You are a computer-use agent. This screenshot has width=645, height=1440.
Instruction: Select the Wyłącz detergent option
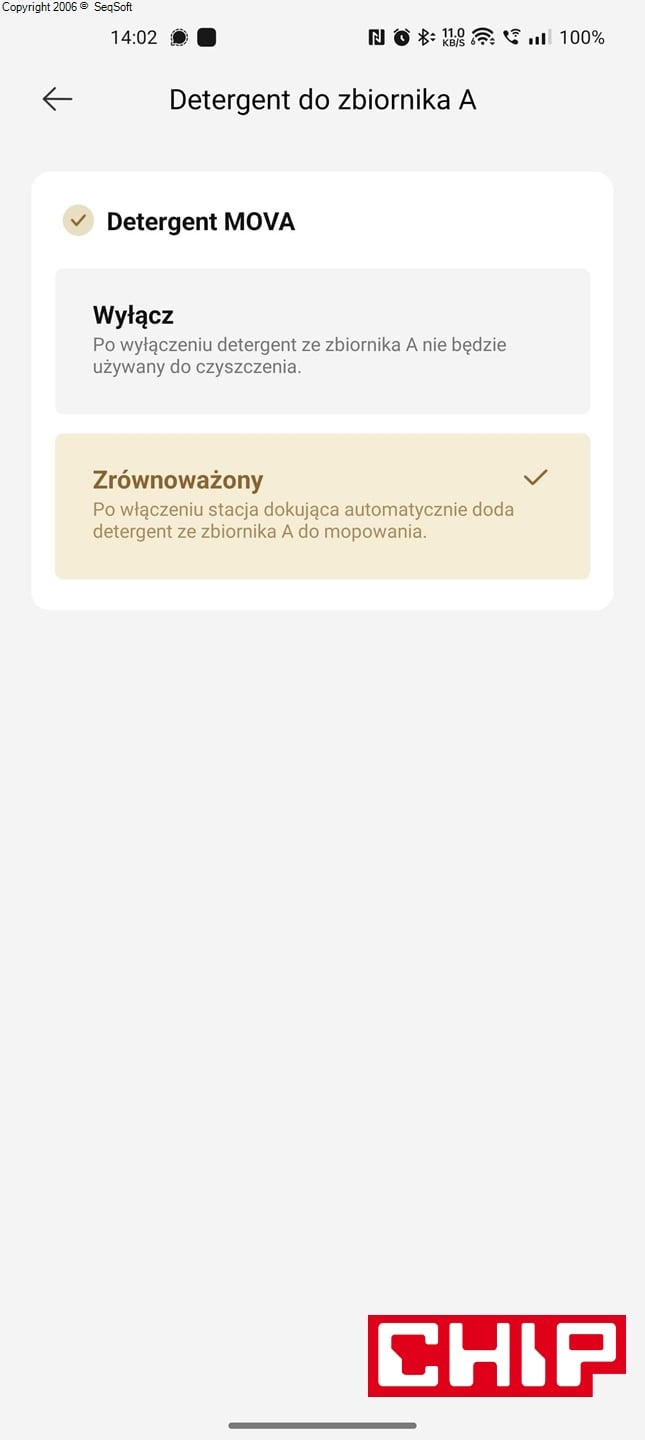(x=322, y=341)
